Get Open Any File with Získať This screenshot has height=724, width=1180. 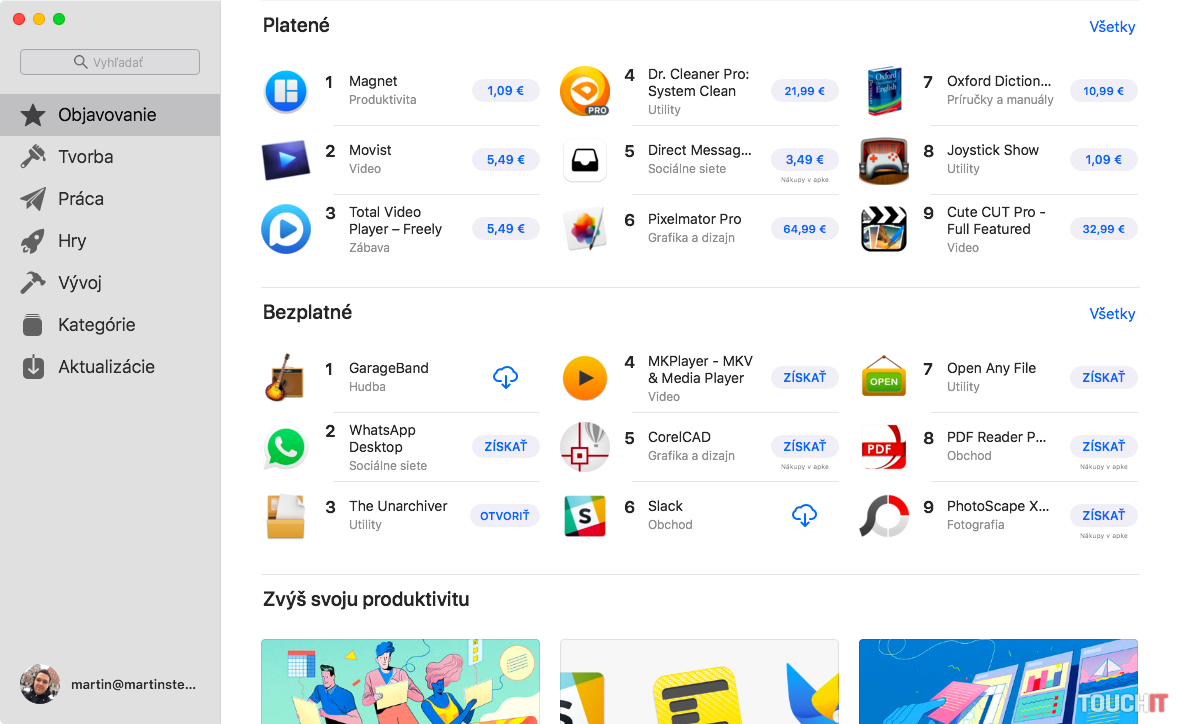[1103, 378]
